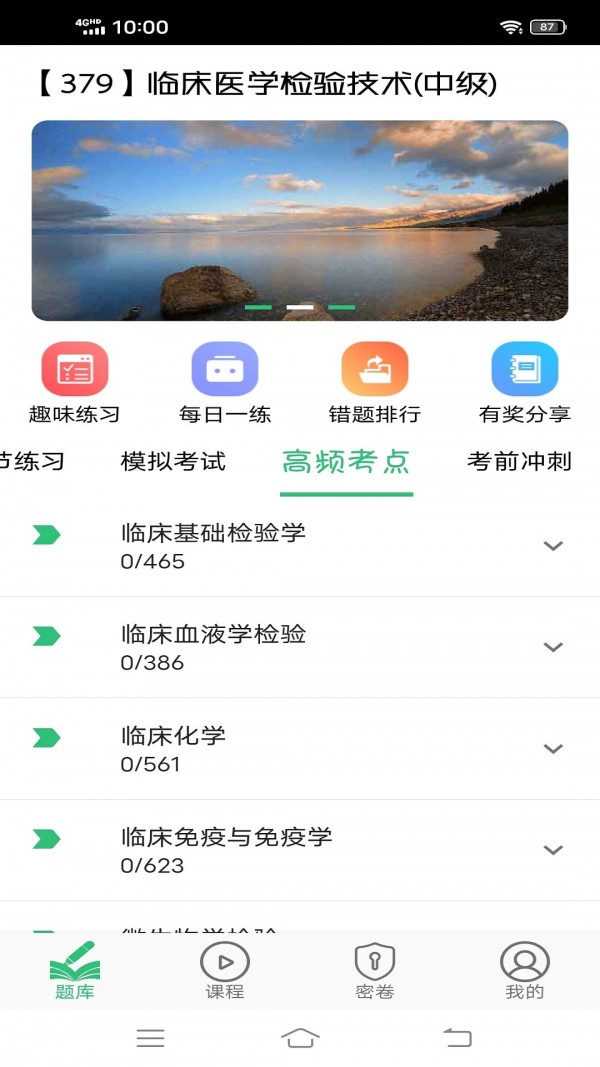This screenshot has height=1067, width=600.
Task: Tap the system back button
Action: [x=457, y=1038]
